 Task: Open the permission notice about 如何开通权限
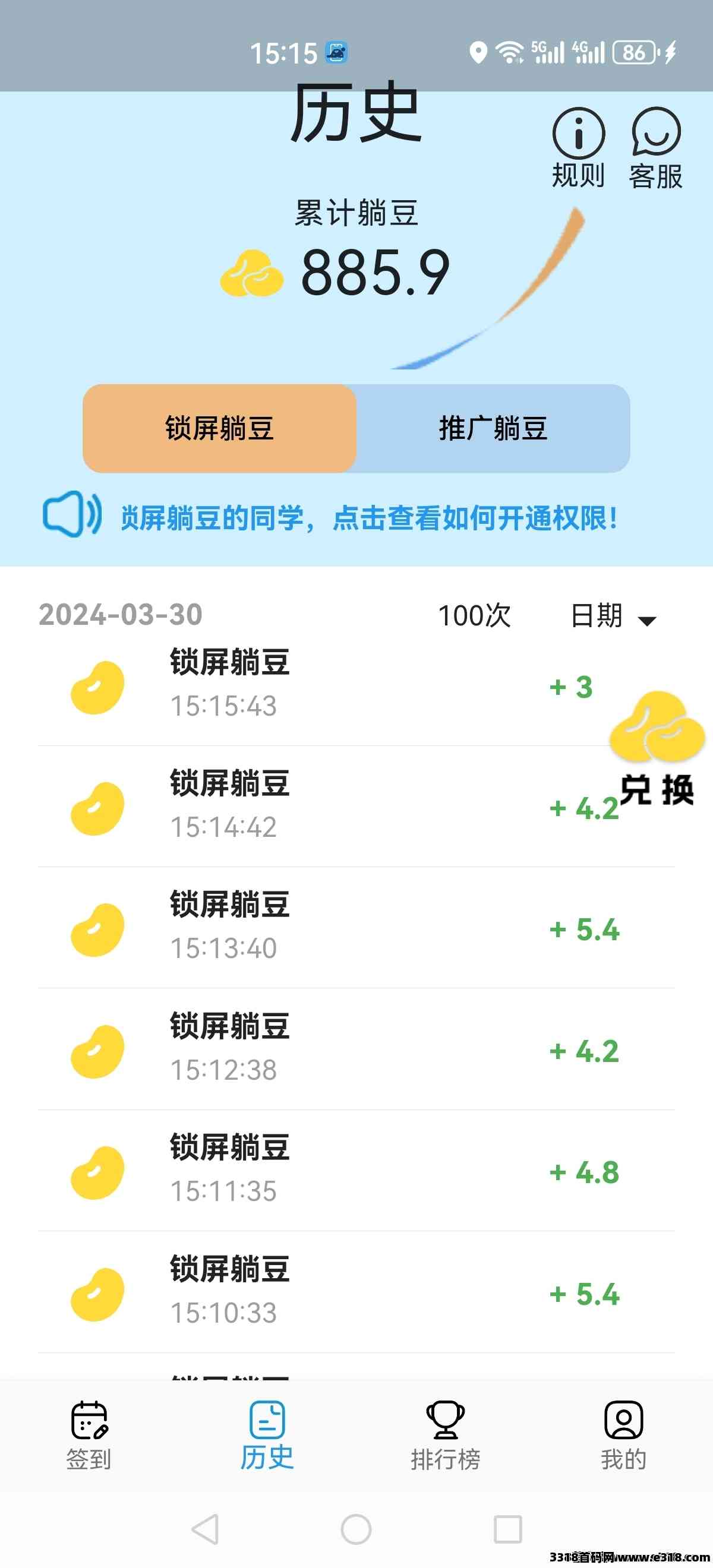tap(368, 519)
